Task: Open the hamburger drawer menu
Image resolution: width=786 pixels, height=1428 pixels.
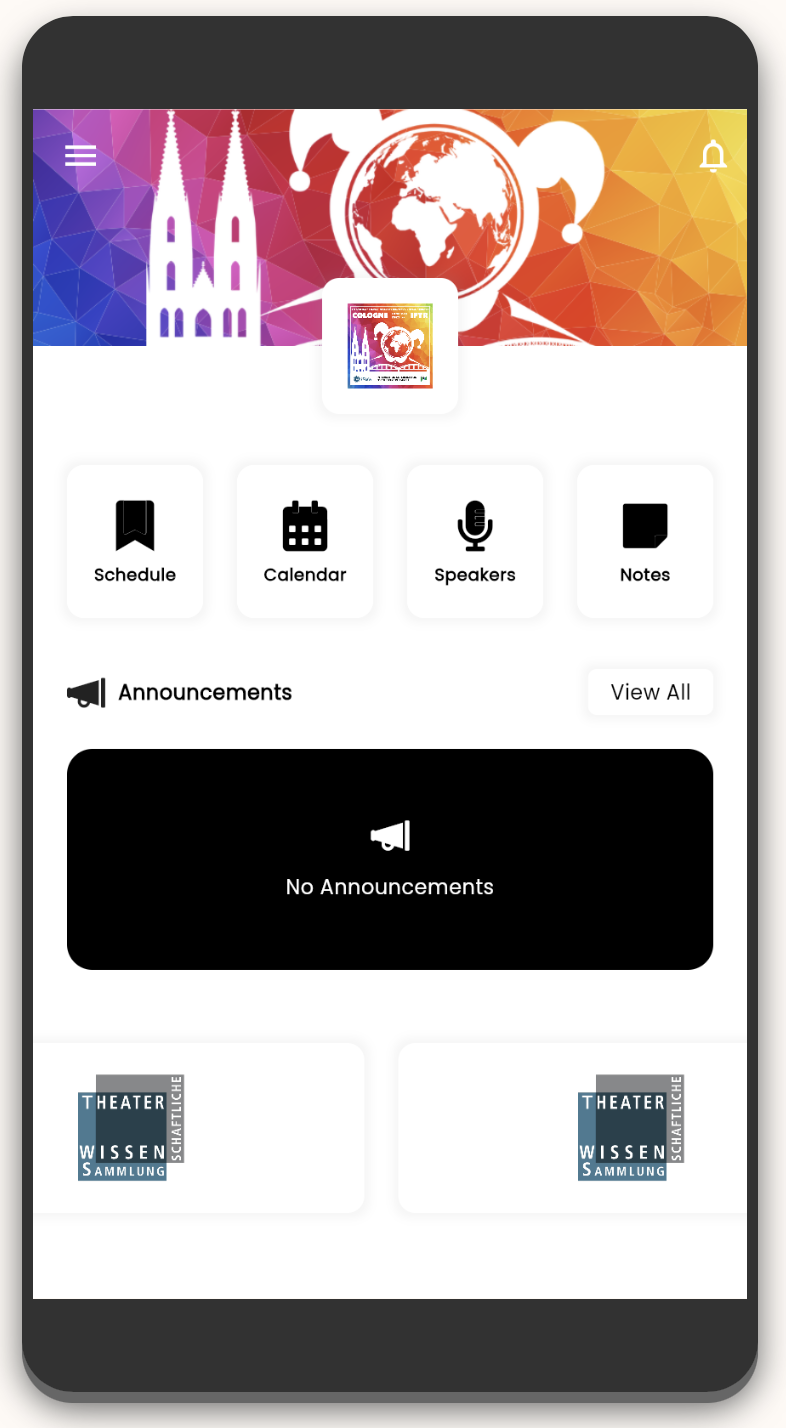Action: click(81, 156)
